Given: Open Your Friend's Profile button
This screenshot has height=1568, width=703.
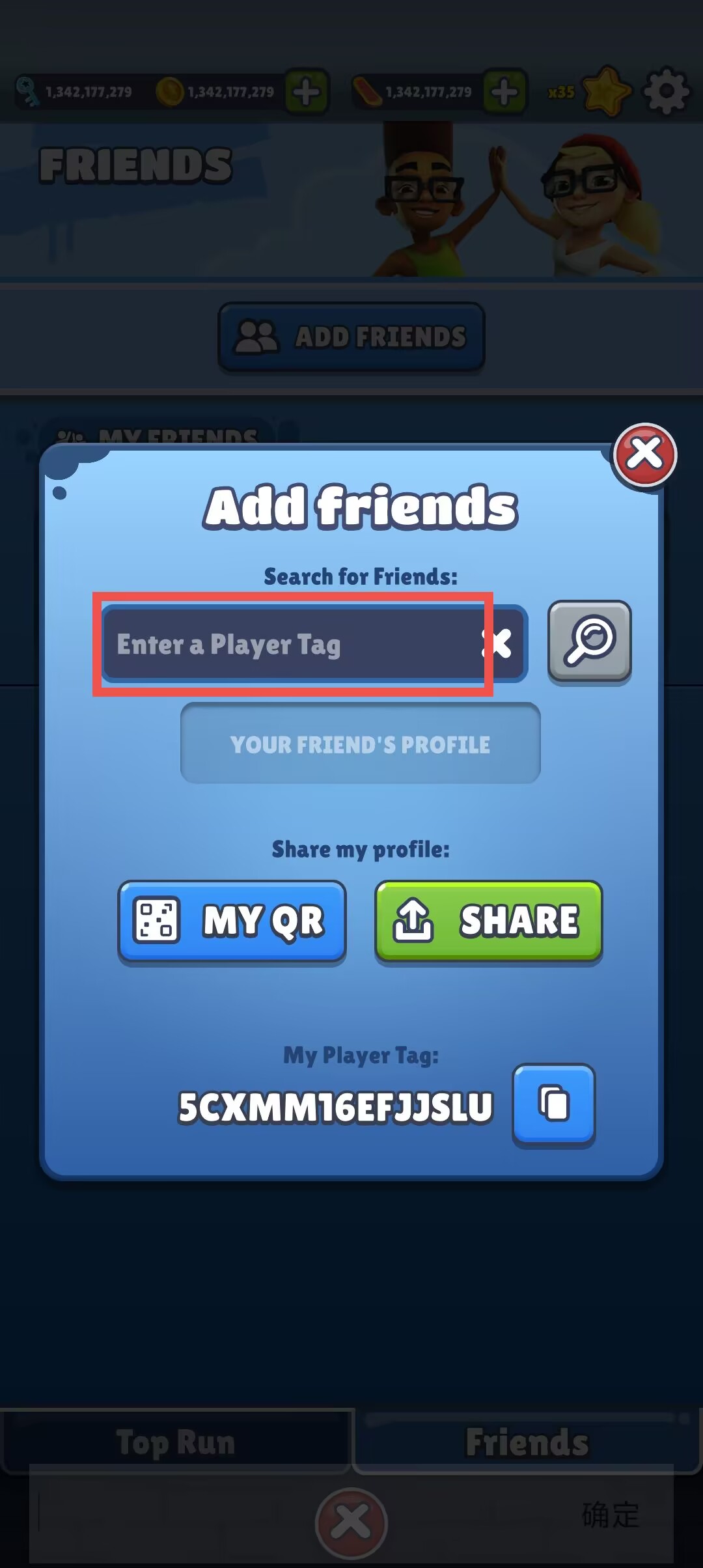Looking at the screenshot, I should tap(361, 744).
